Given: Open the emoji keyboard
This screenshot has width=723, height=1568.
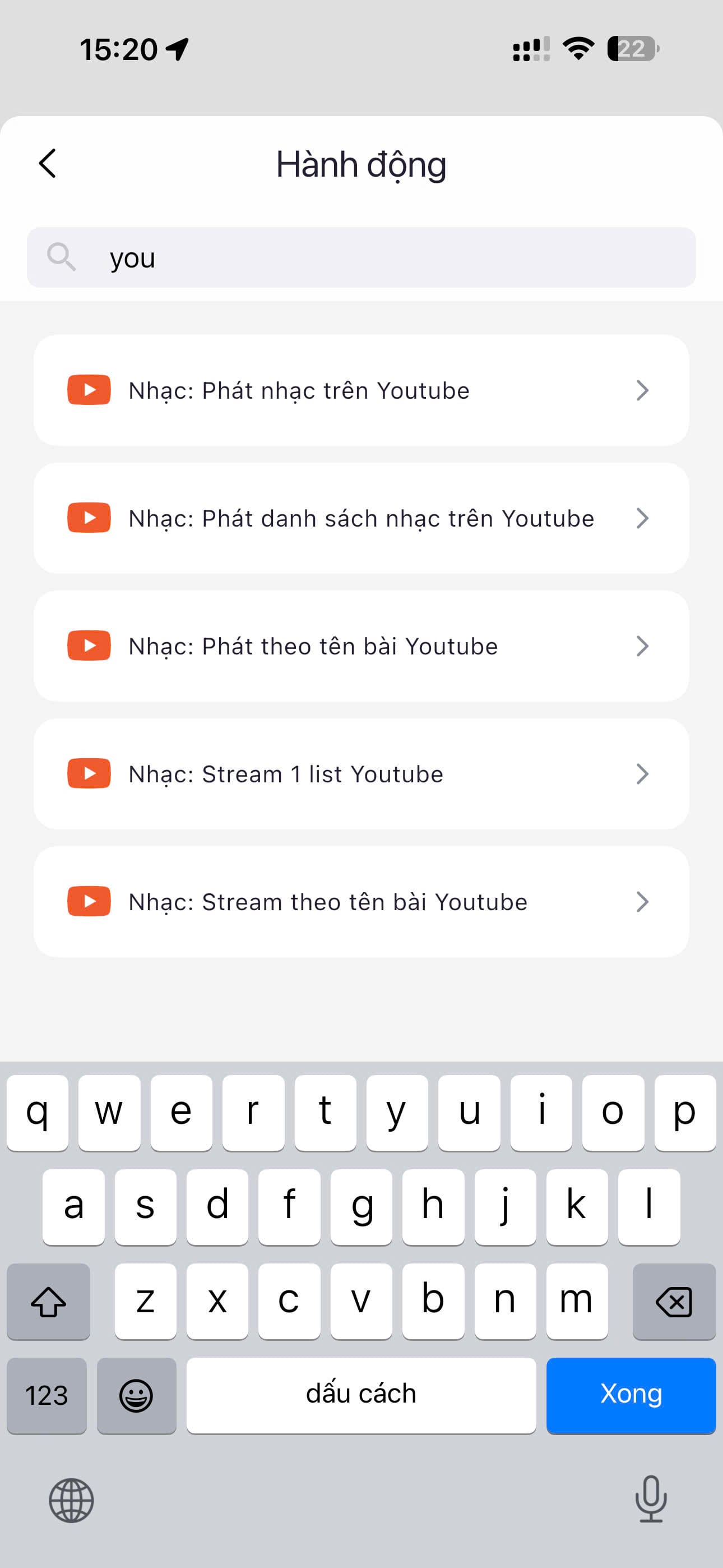Looking at the screenshot, I should click(x=136, y=1395).
